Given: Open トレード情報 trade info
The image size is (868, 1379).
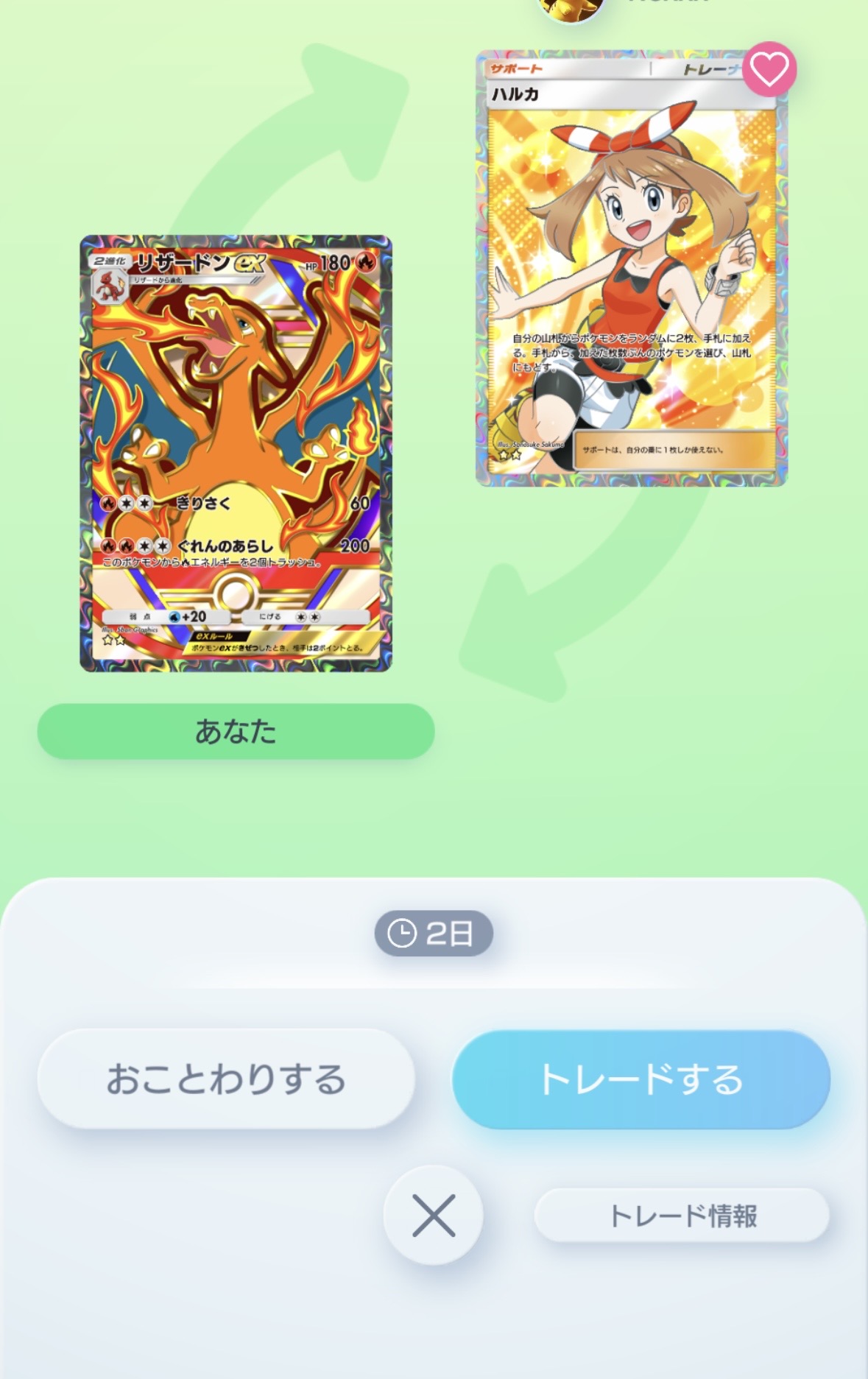Looking at the screenshot, I should click(x=682, y=1216).
